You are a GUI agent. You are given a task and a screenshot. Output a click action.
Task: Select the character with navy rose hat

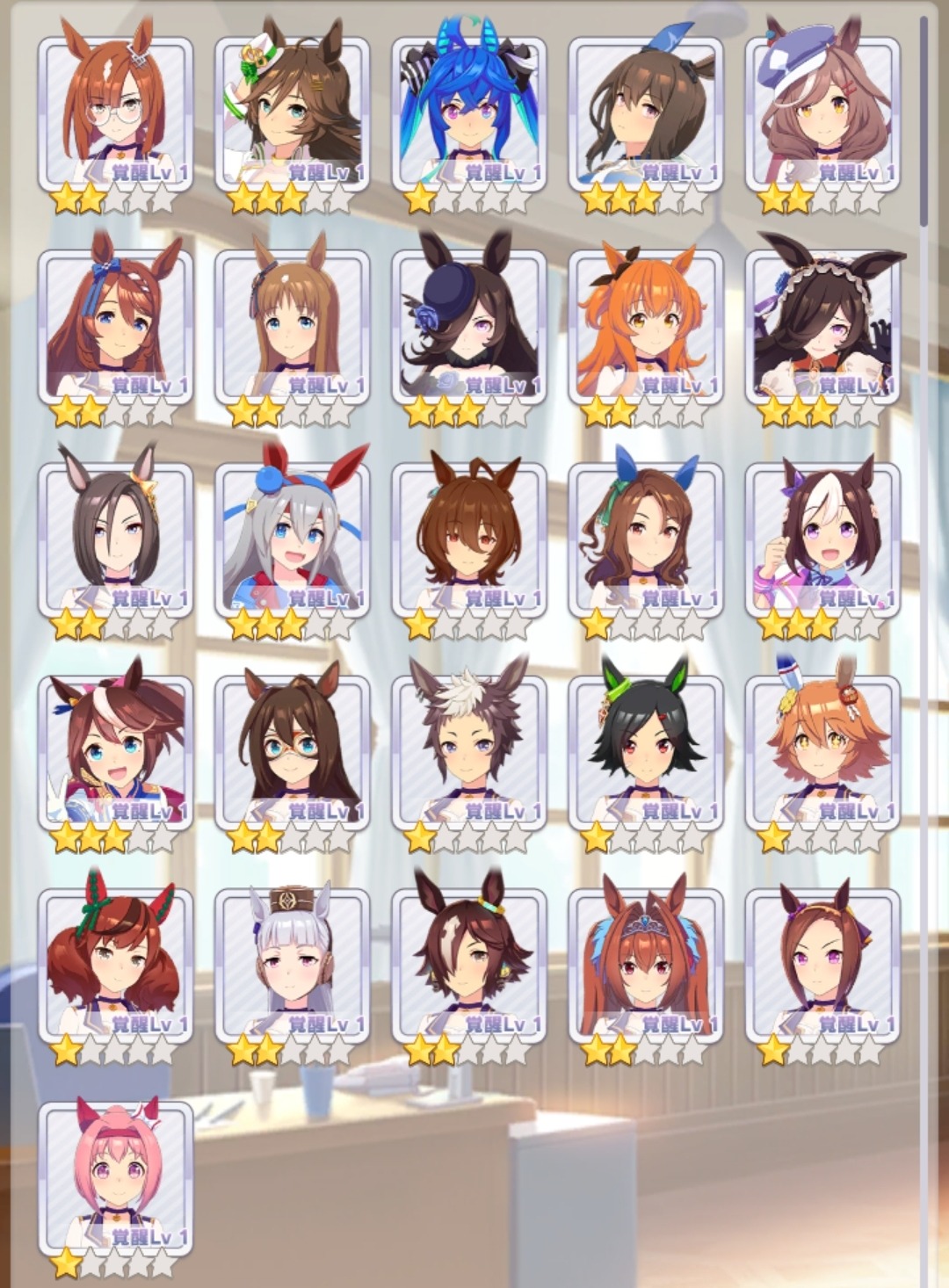click(468, 327)
